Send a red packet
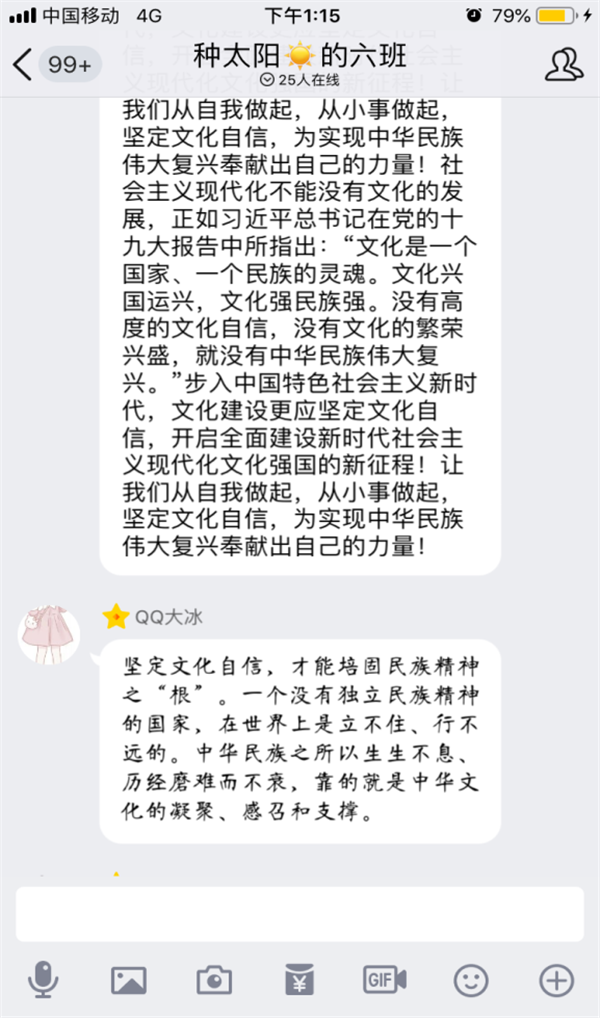Viewport: 600px width, 1018px height. pos(299,980)
